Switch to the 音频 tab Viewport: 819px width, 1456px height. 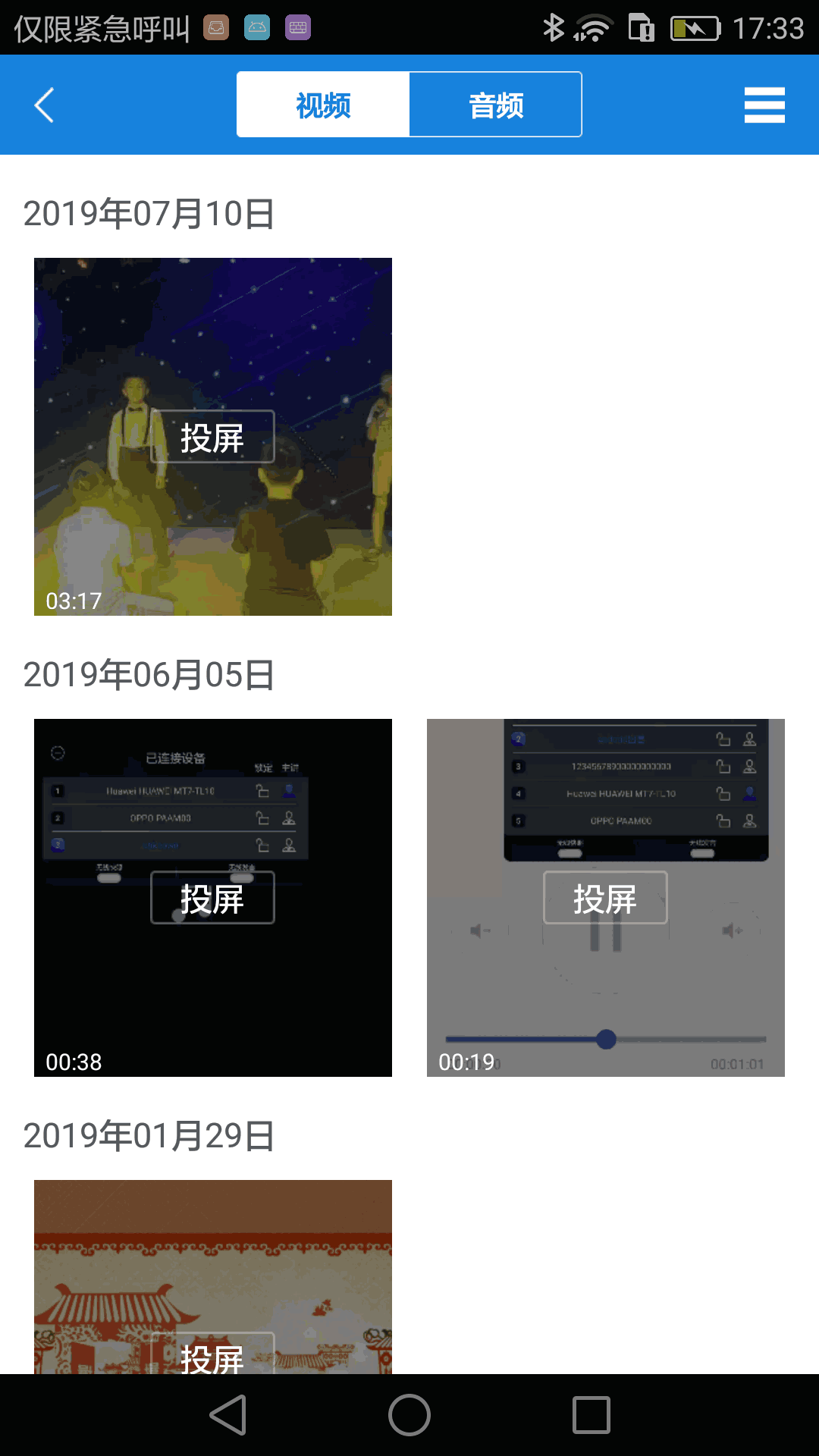click(x=495, y=105)
